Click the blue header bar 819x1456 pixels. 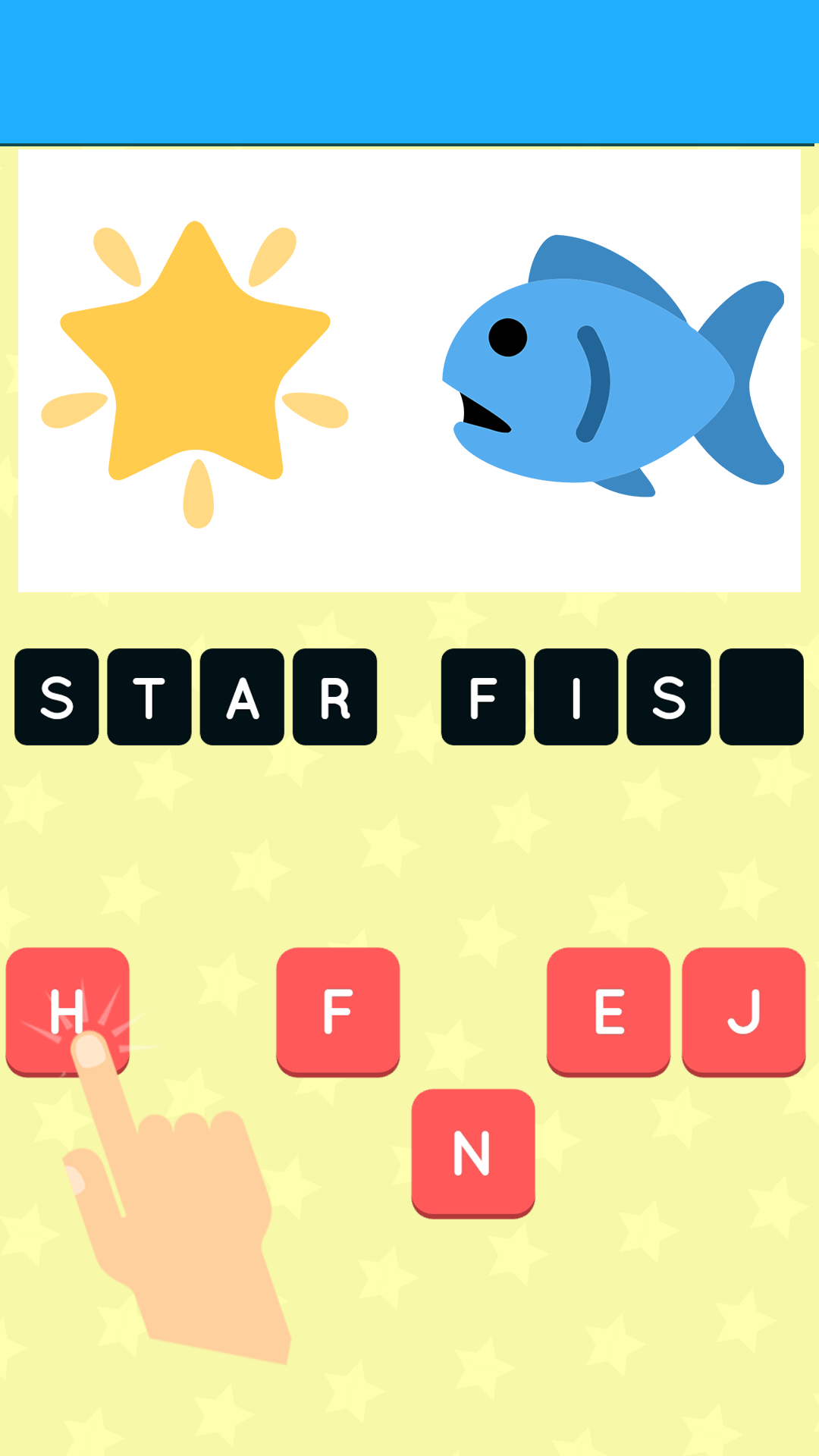pyautogui.click(x=409, y=68)
